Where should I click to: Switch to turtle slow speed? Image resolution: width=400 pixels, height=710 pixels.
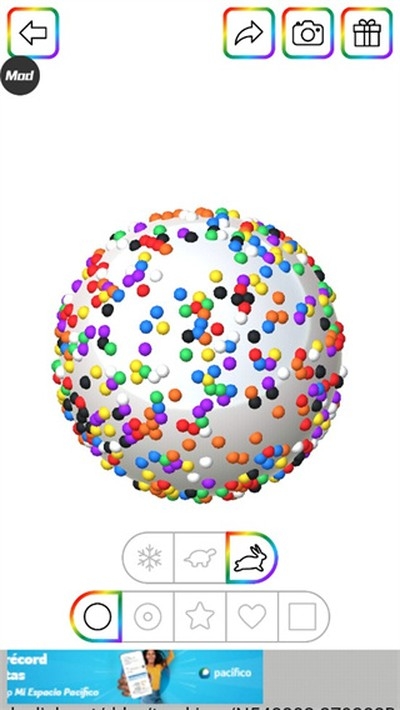(200, 557)
